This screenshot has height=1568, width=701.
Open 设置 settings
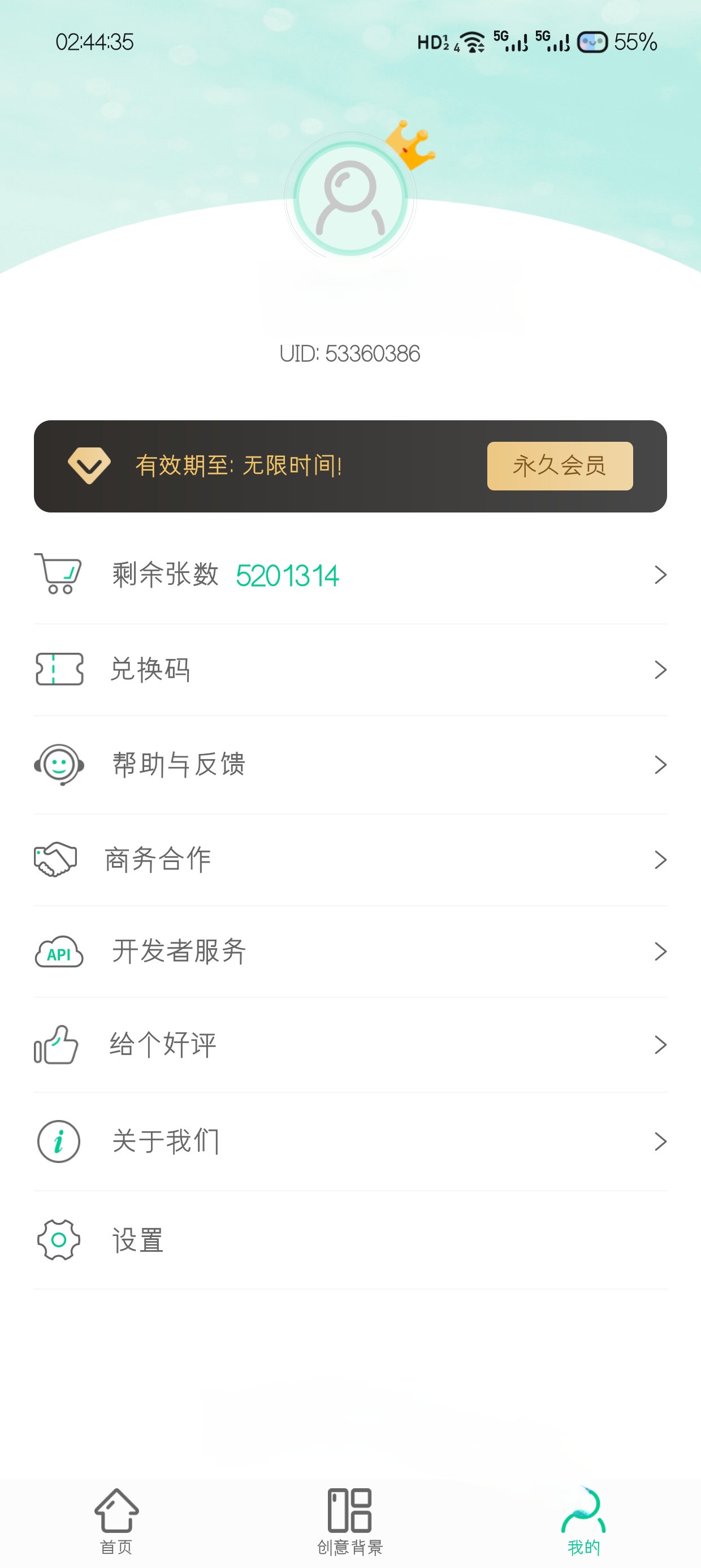pos(350,1240)
